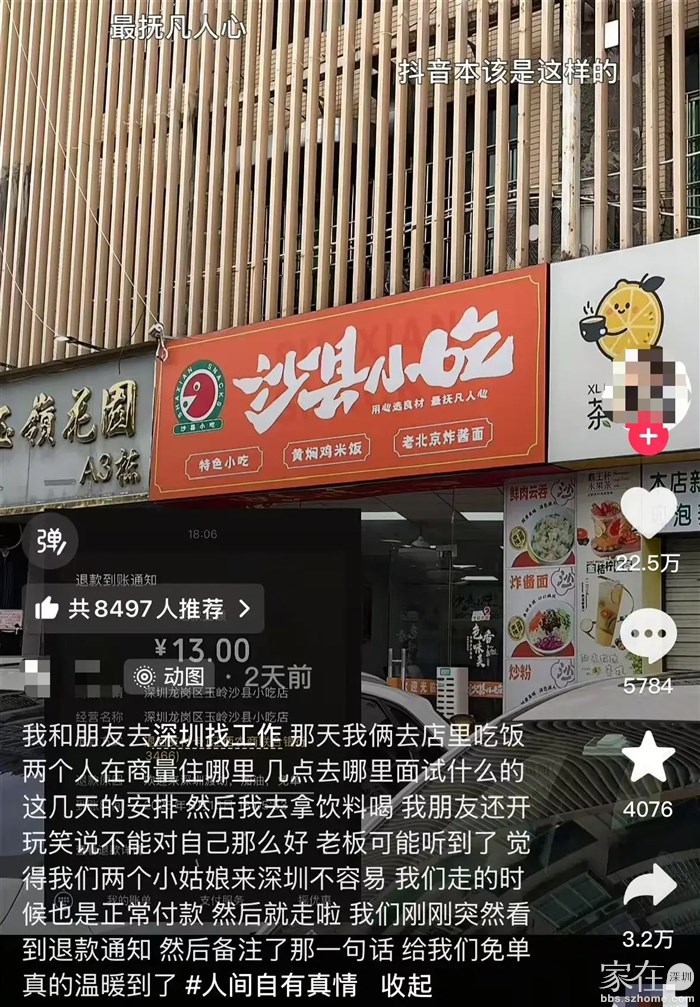
Task: Add the video to favorites with star
Action: pos(648,757)
